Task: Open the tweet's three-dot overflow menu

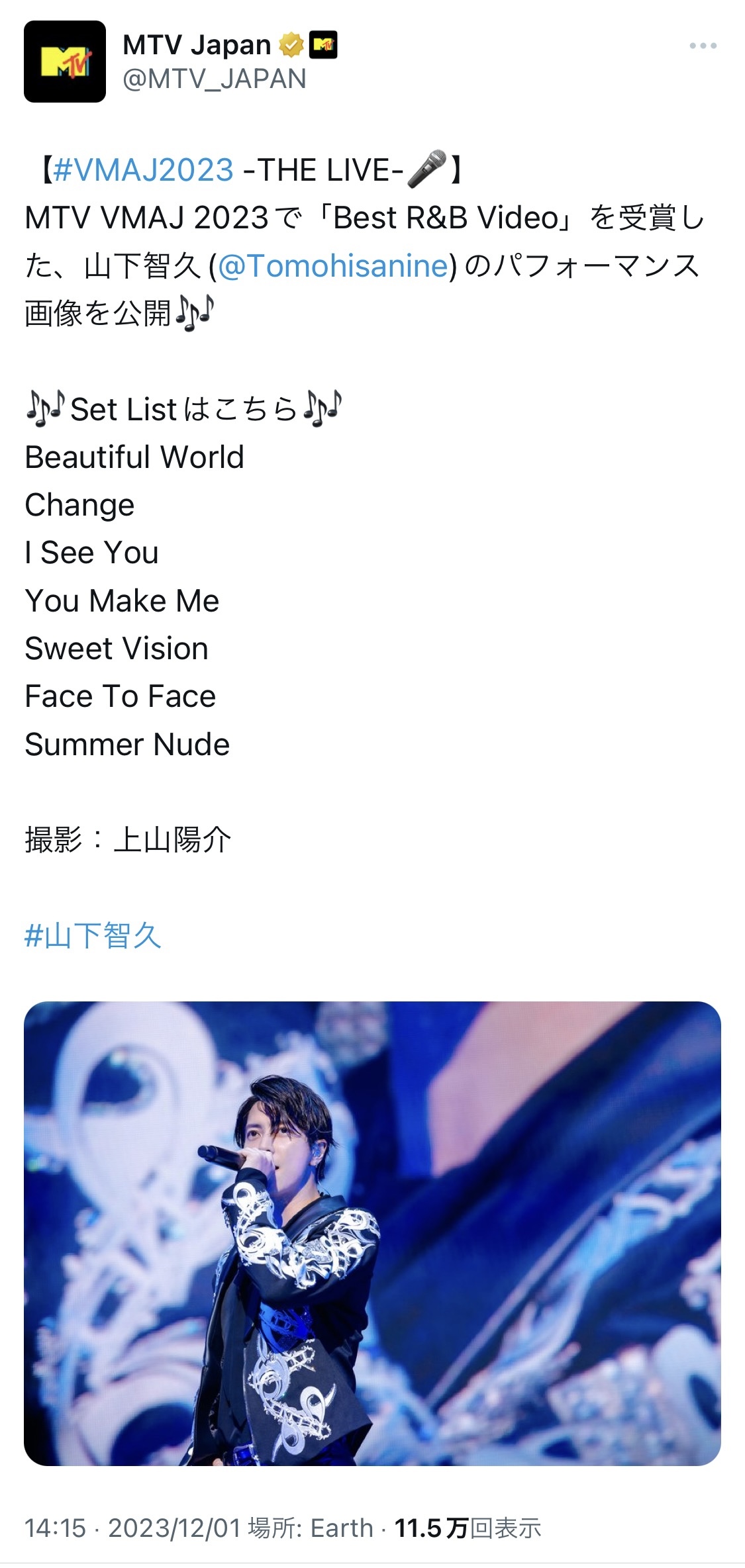Action: click(702, 46)
